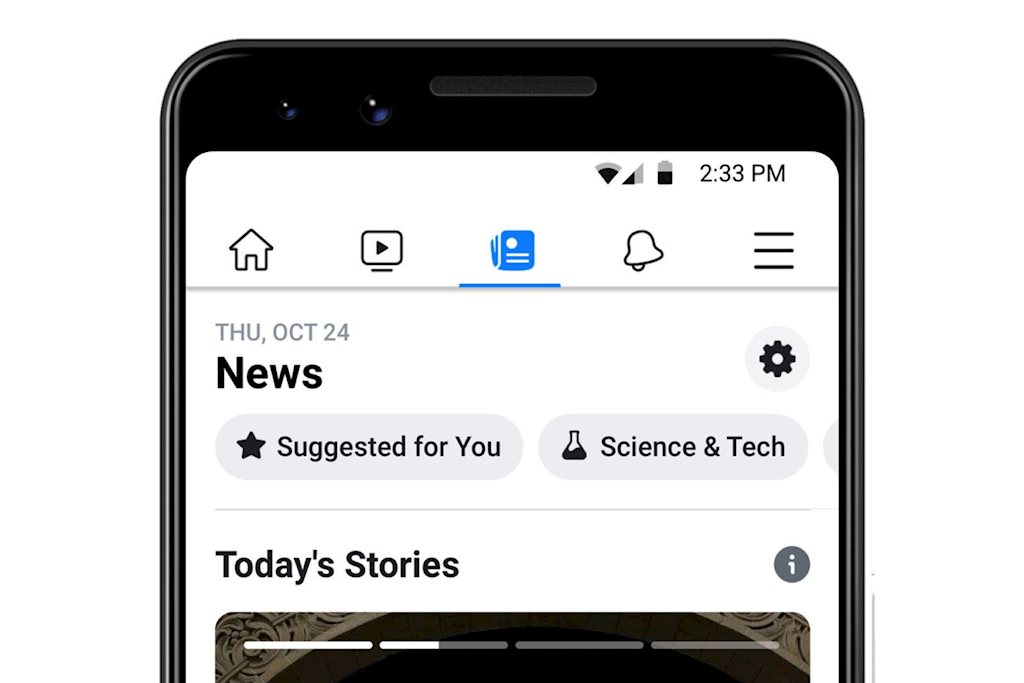Image resolution: width=1024 pixels, height=683 pixels.
Task: View info about Today's Stories
Action: (x=791, y=565)
